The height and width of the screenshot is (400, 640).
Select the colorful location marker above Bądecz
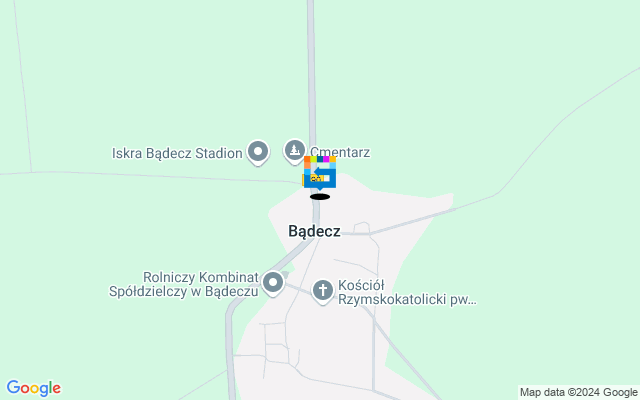tap(319, 172)
